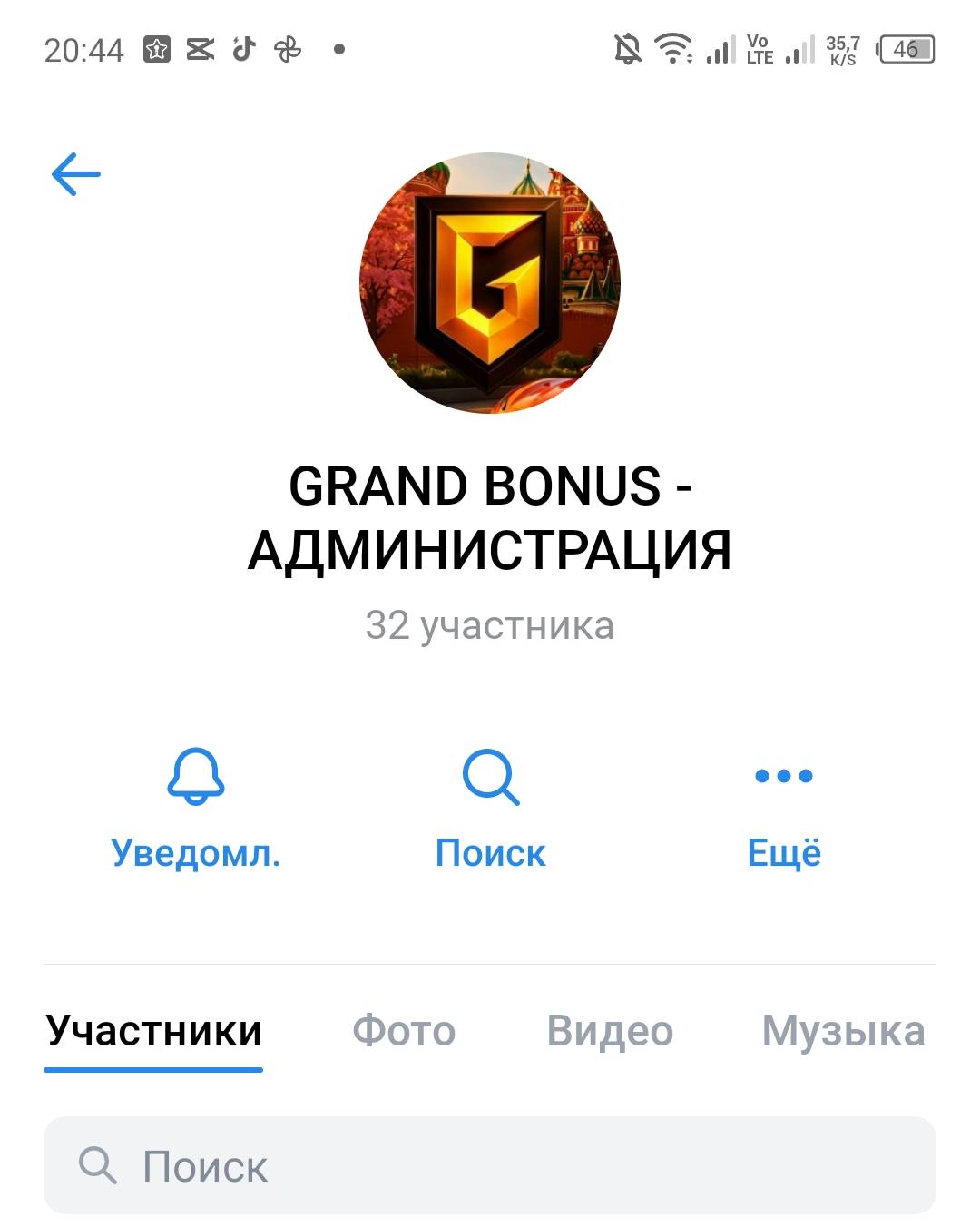Switch to the Видео tab

610,1031
